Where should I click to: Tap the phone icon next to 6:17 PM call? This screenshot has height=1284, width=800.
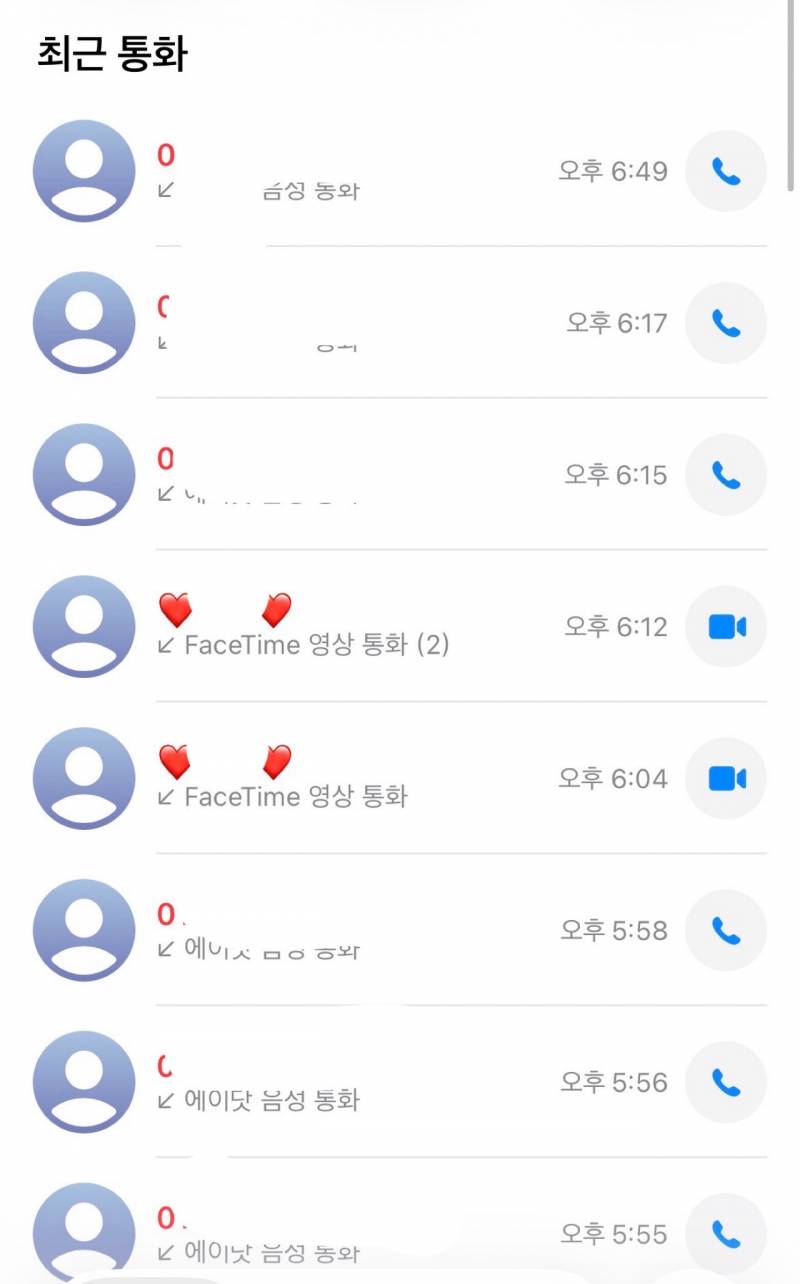pos(725,323)
